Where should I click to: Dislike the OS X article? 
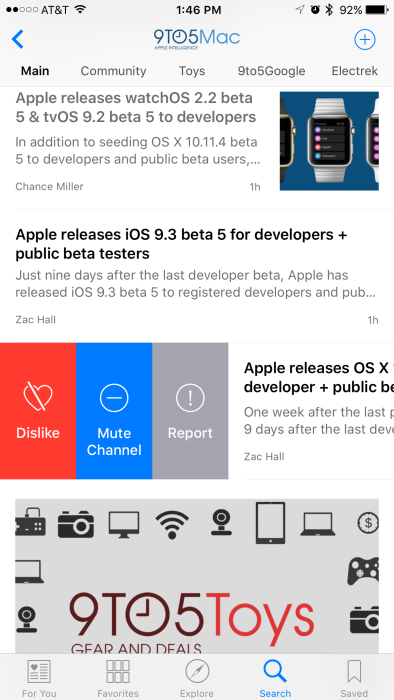pyautogui.click(x=38, y=411)
